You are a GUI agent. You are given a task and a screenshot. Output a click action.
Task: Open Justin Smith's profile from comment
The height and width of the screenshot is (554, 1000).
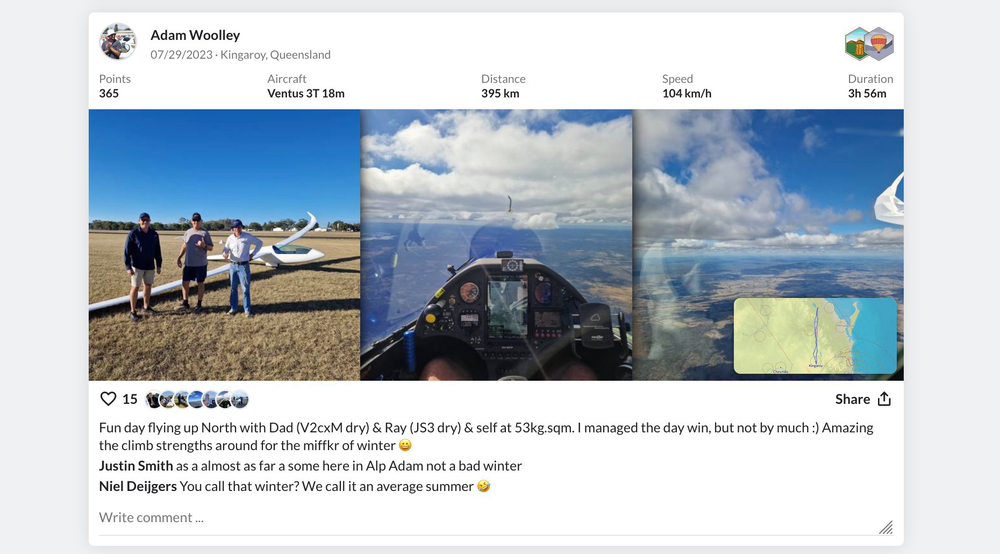pos(135,465)
